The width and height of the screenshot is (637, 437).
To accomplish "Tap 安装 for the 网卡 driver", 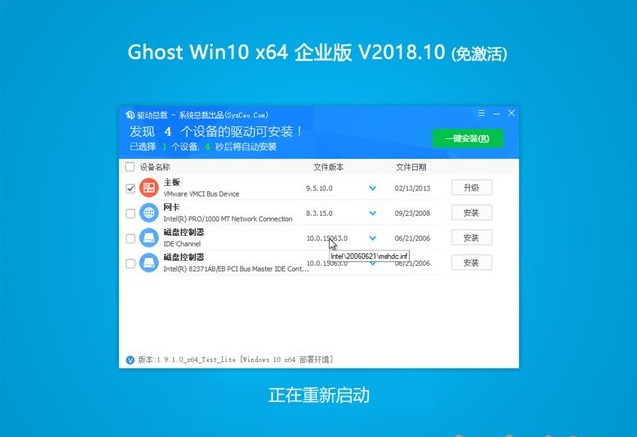I will click(x=471, y=213).
